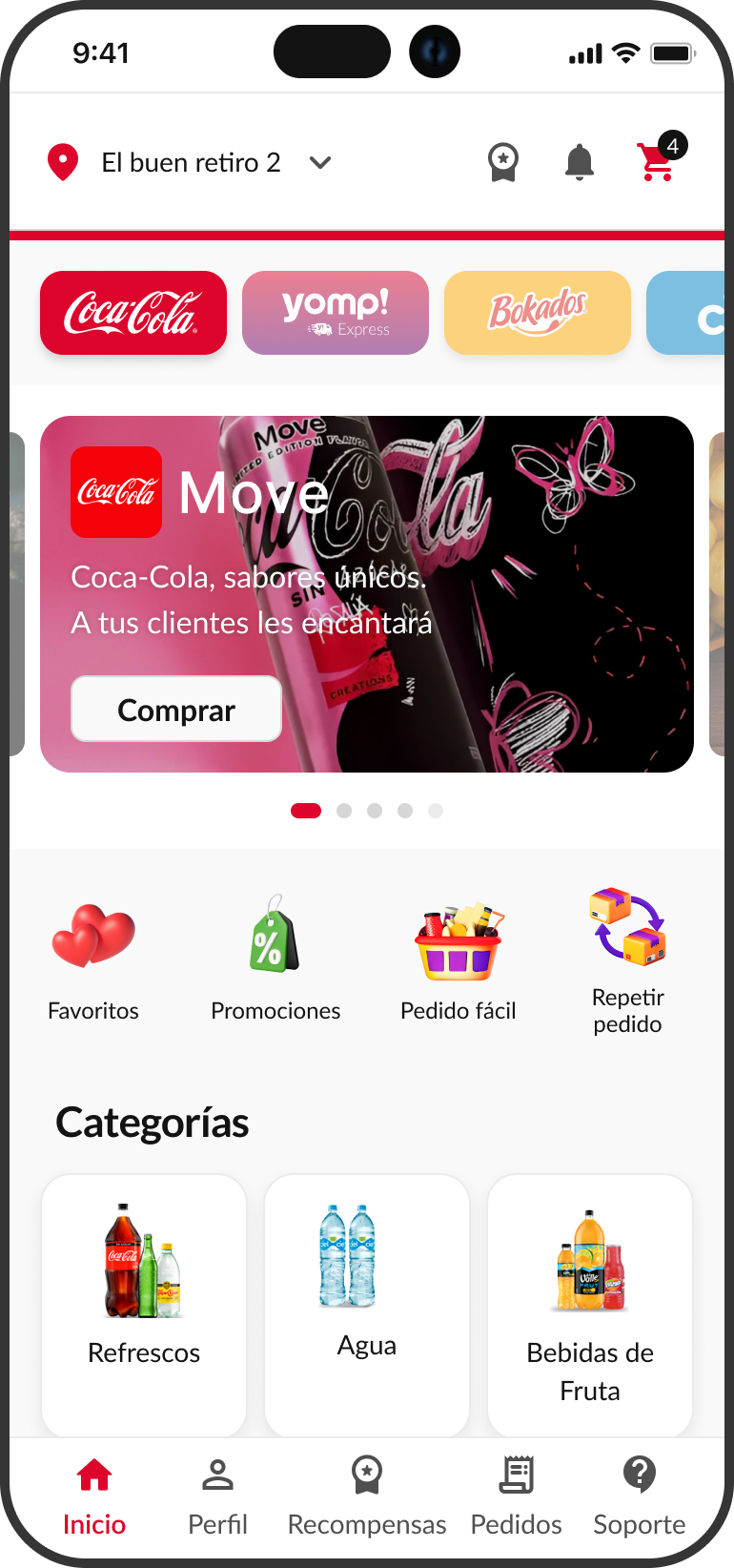Image resolution: width=734 pixels, height=1568 pixels.
Task: Open the Bebidas de Fruta category card
Action: click(590, 1303)
